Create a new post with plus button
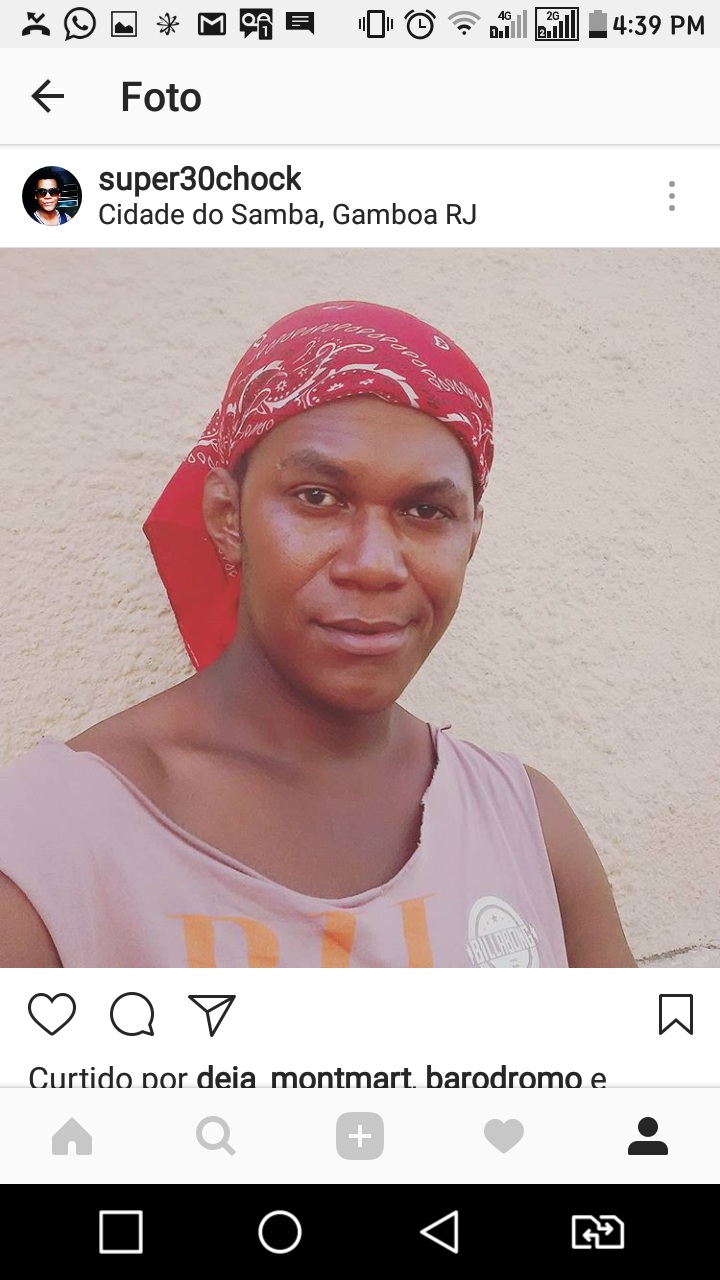Viewport: 720px width, 1280px height. (x=360, y=1136)
